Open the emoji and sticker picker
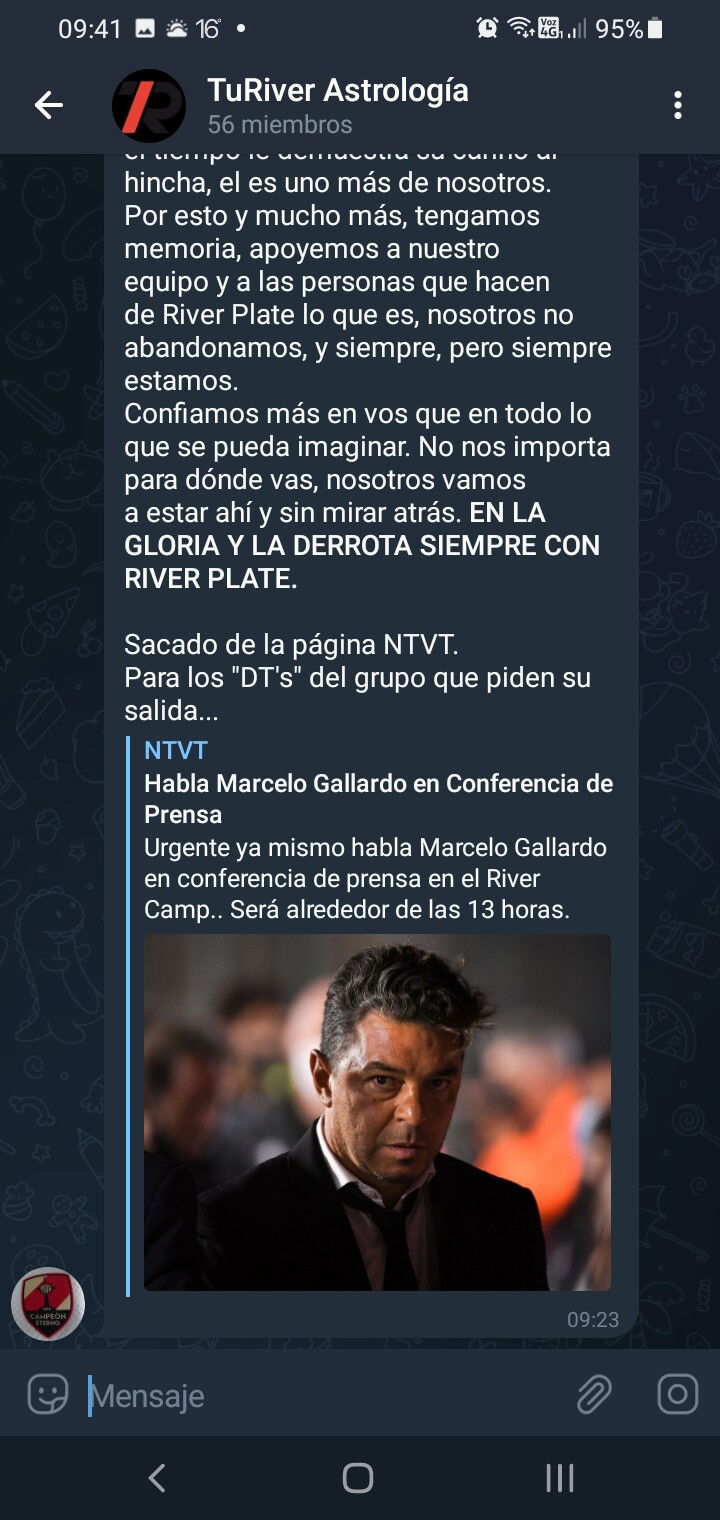The width and height of the screenshot is (720, 1520). (47, 1394)
